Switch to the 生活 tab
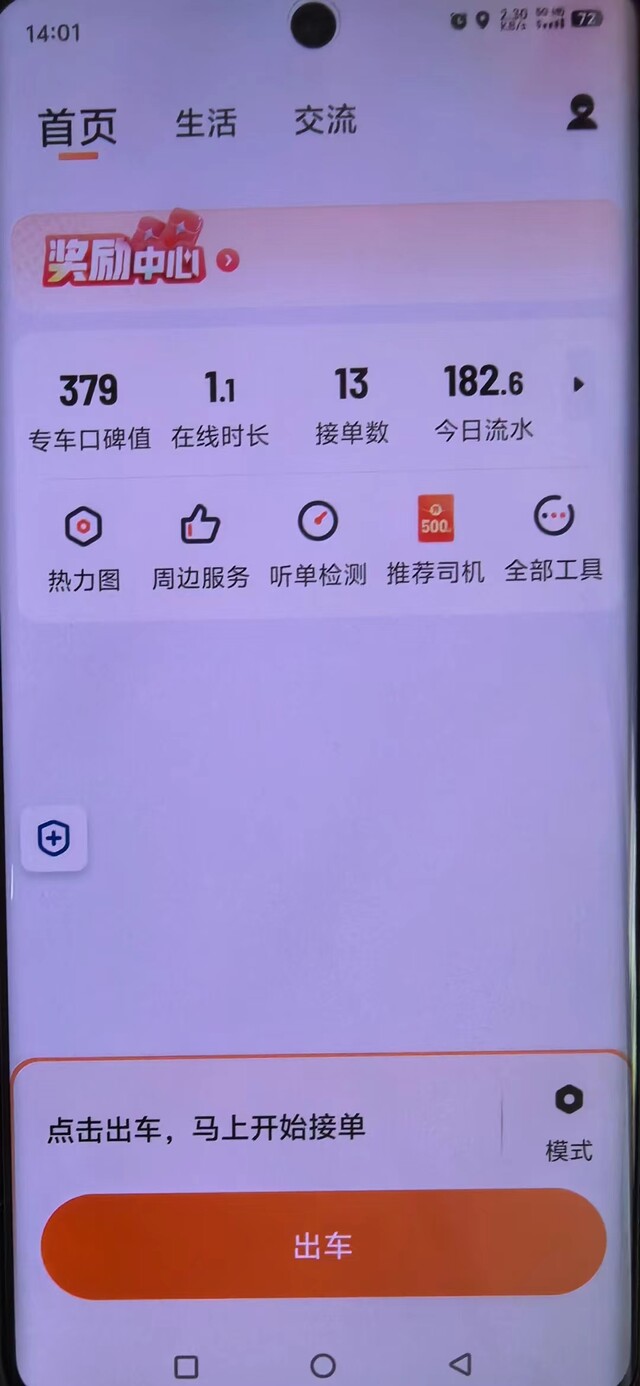 pos(206,123)
